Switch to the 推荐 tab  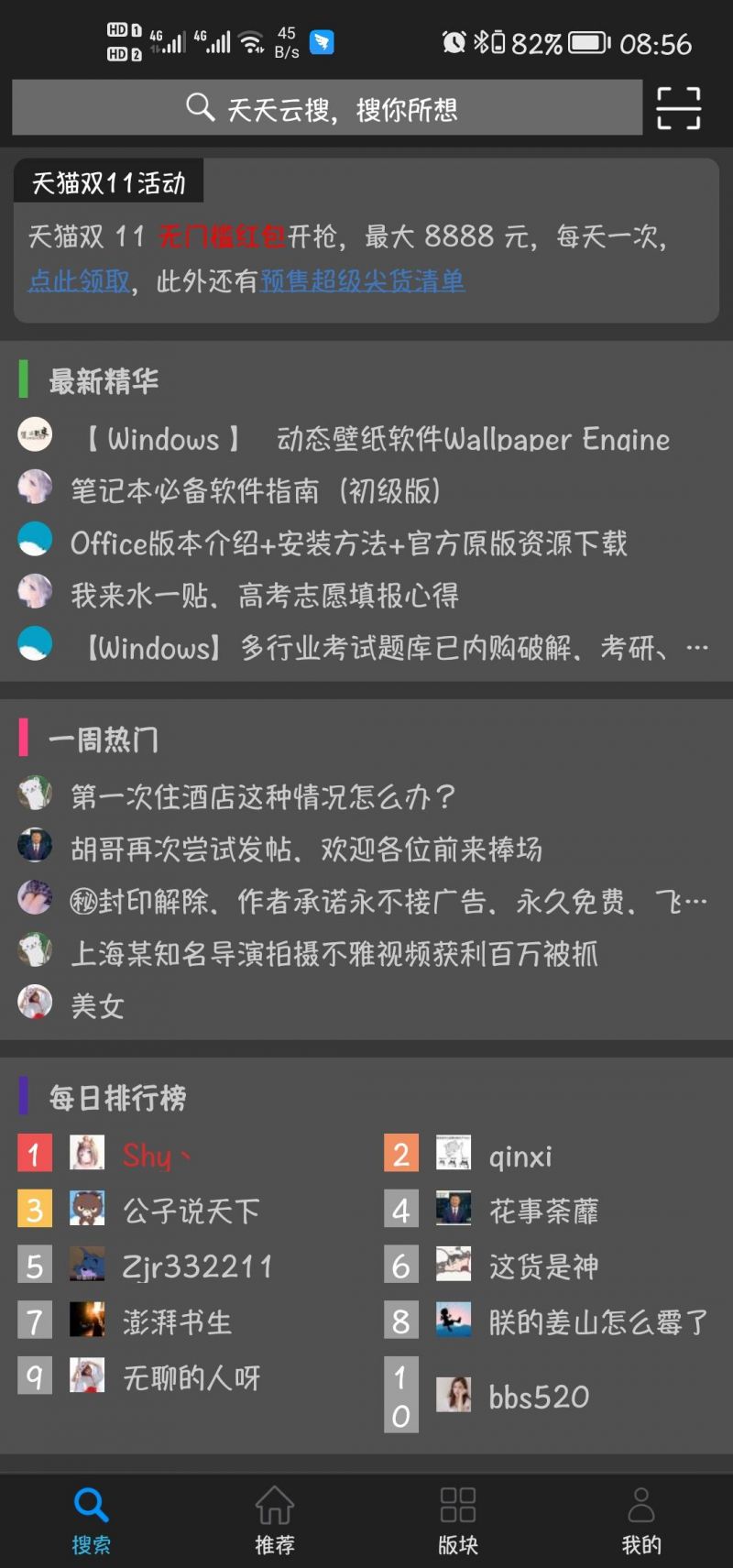pyautogui.click(x=275, y=1519)
